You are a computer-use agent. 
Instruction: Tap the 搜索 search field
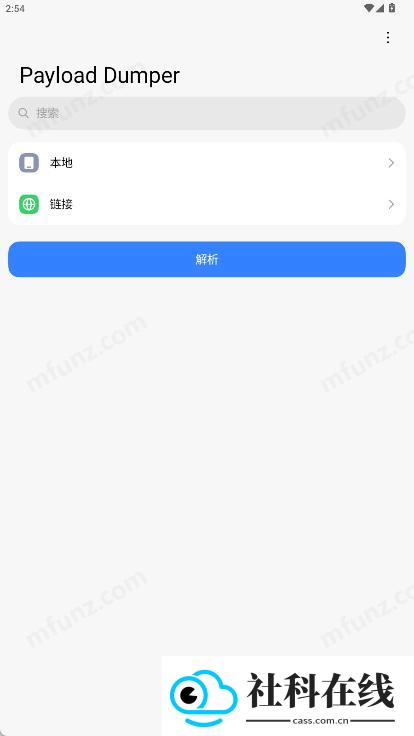(207, 113)
